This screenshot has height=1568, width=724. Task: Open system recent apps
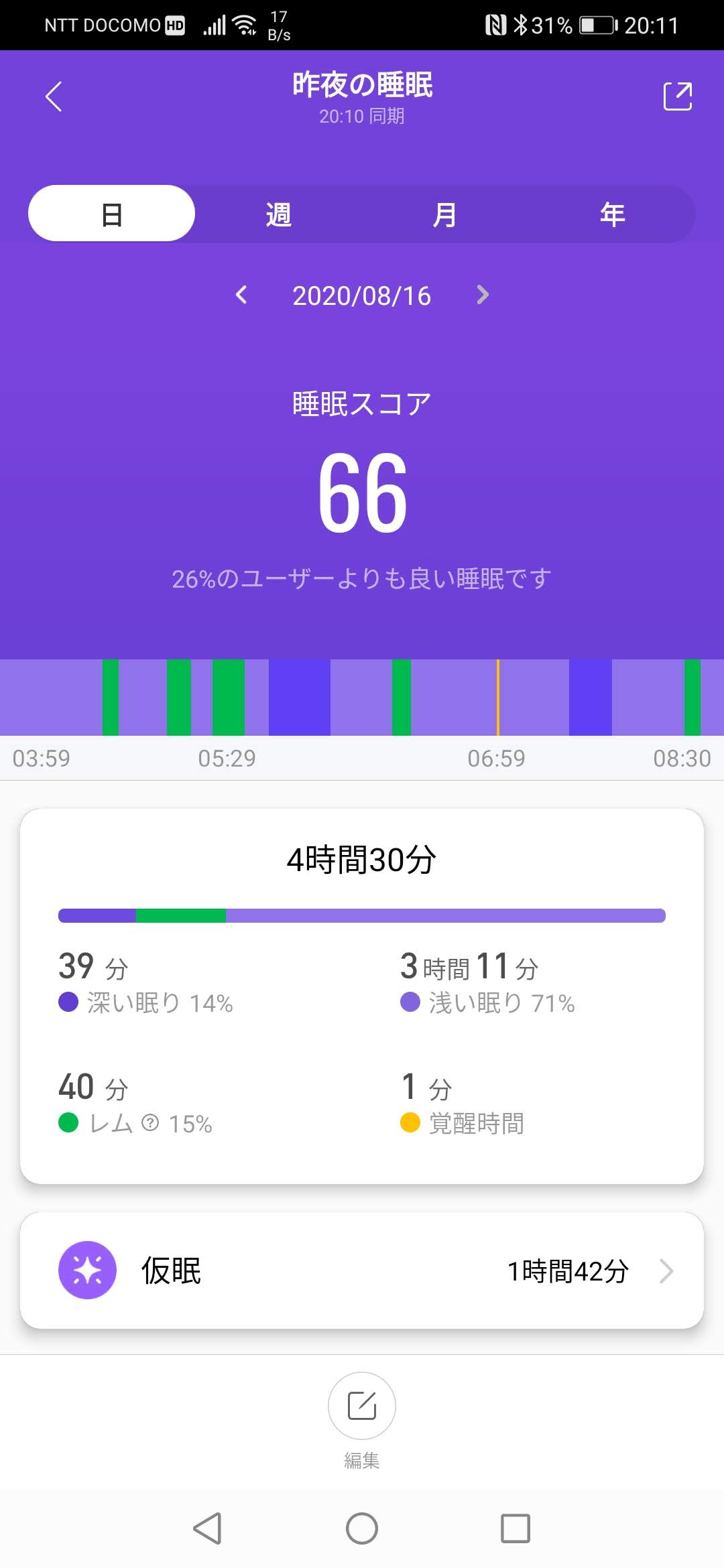(516, 1528)
